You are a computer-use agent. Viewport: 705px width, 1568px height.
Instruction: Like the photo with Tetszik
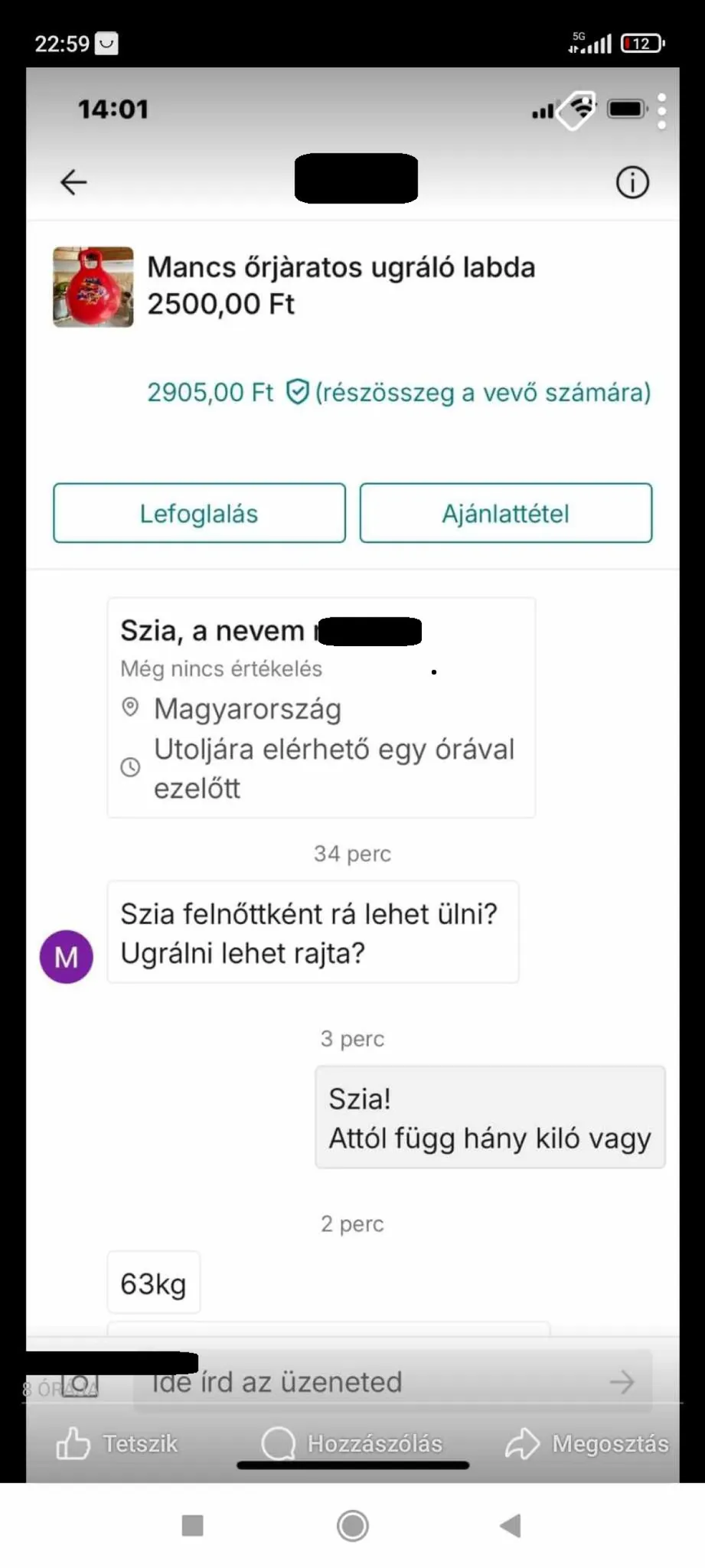click(x=116, y=1444)
